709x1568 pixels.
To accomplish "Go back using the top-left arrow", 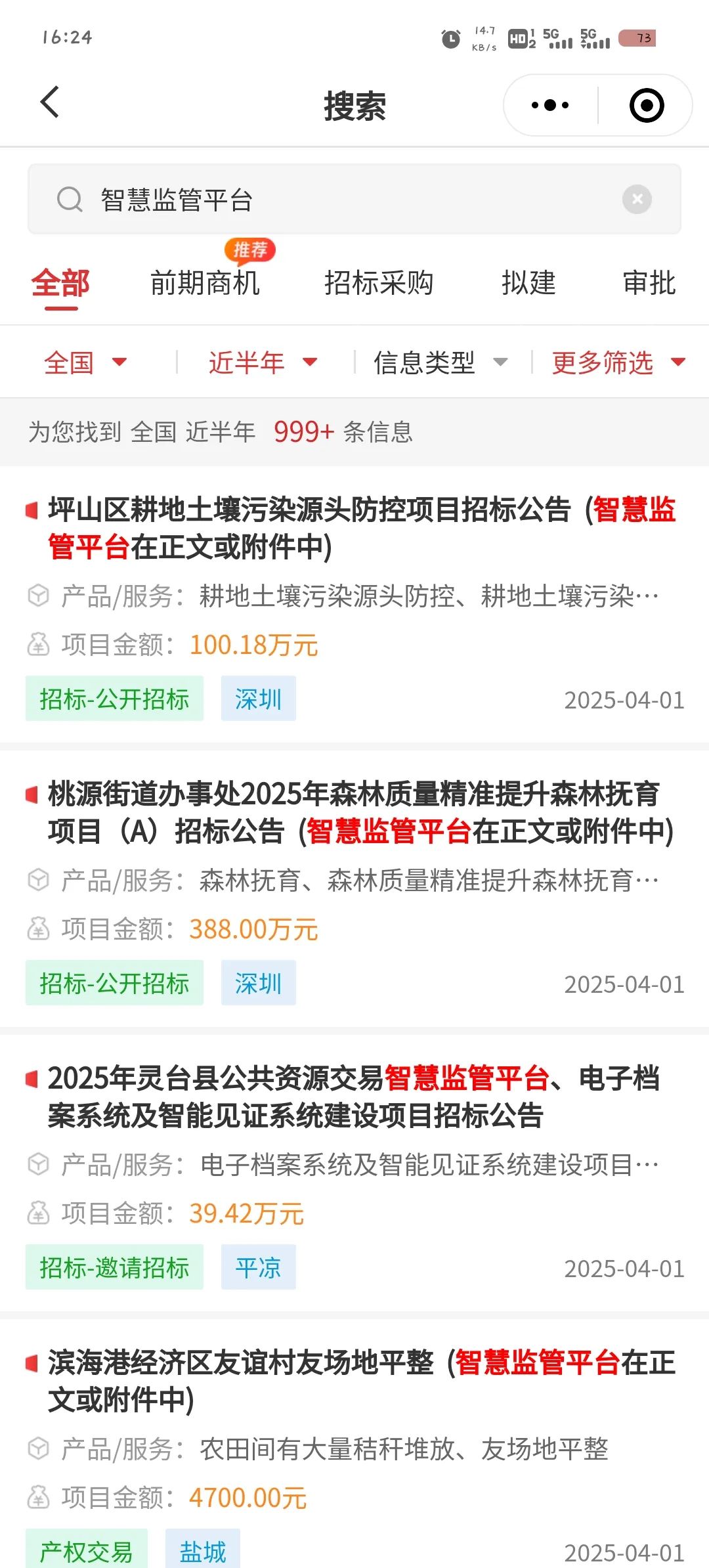I will click(x=50, y=103).
